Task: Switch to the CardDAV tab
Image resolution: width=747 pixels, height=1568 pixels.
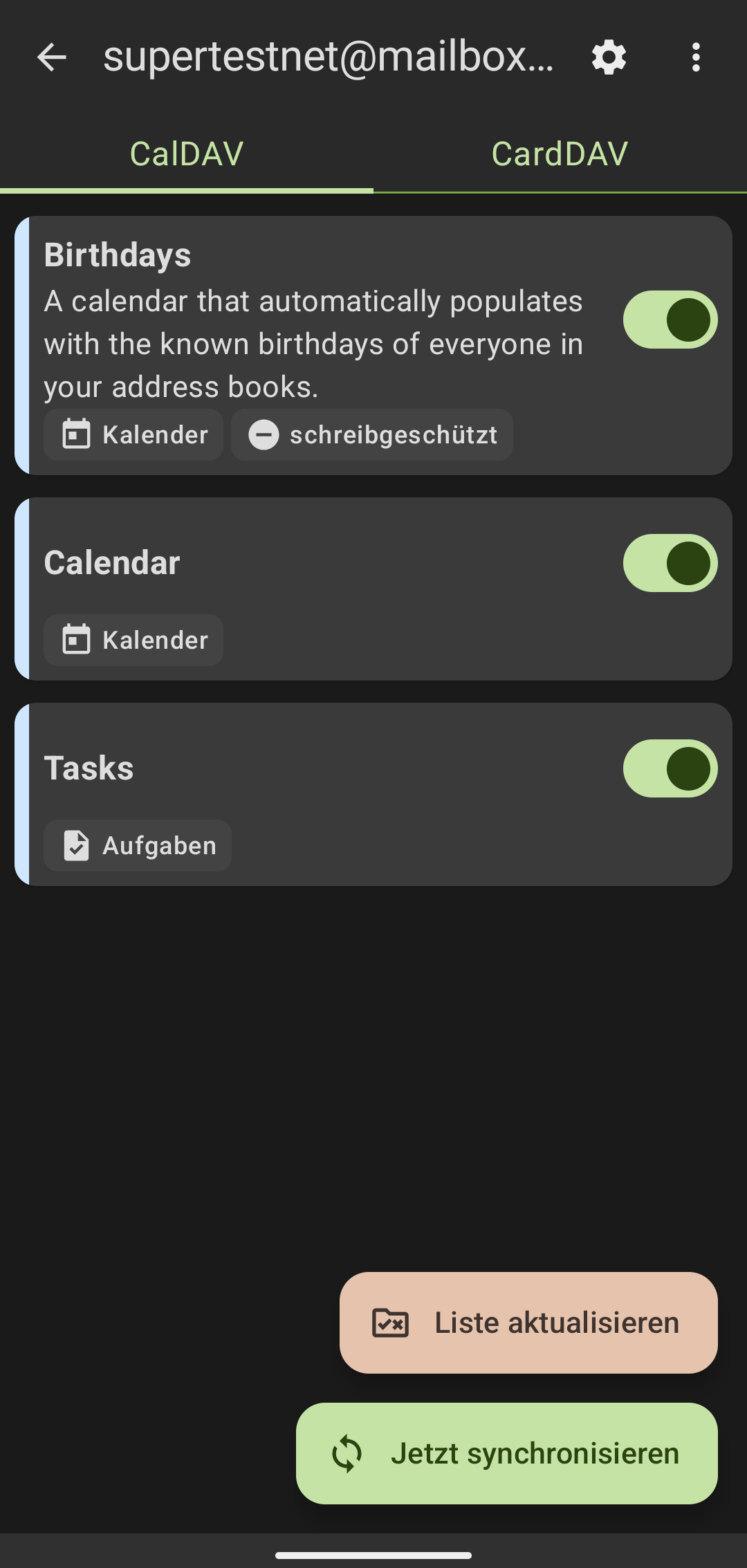Action: [560, 154]
